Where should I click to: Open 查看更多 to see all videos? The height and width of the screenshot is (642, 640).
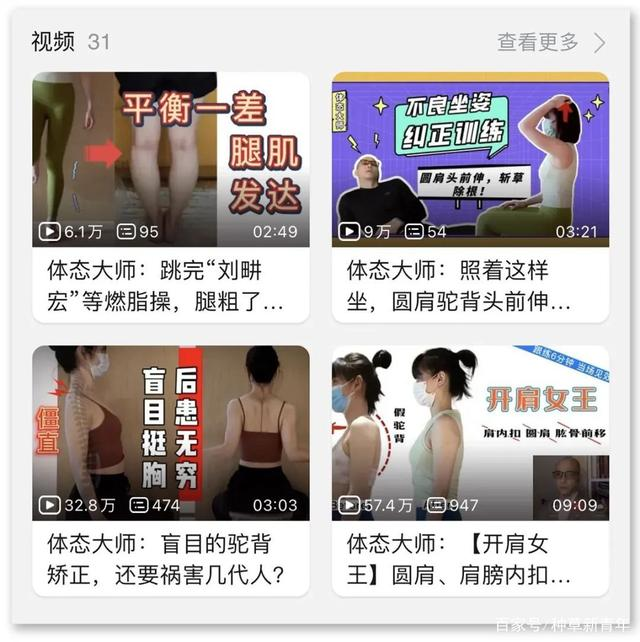click(x=551, y=42)
